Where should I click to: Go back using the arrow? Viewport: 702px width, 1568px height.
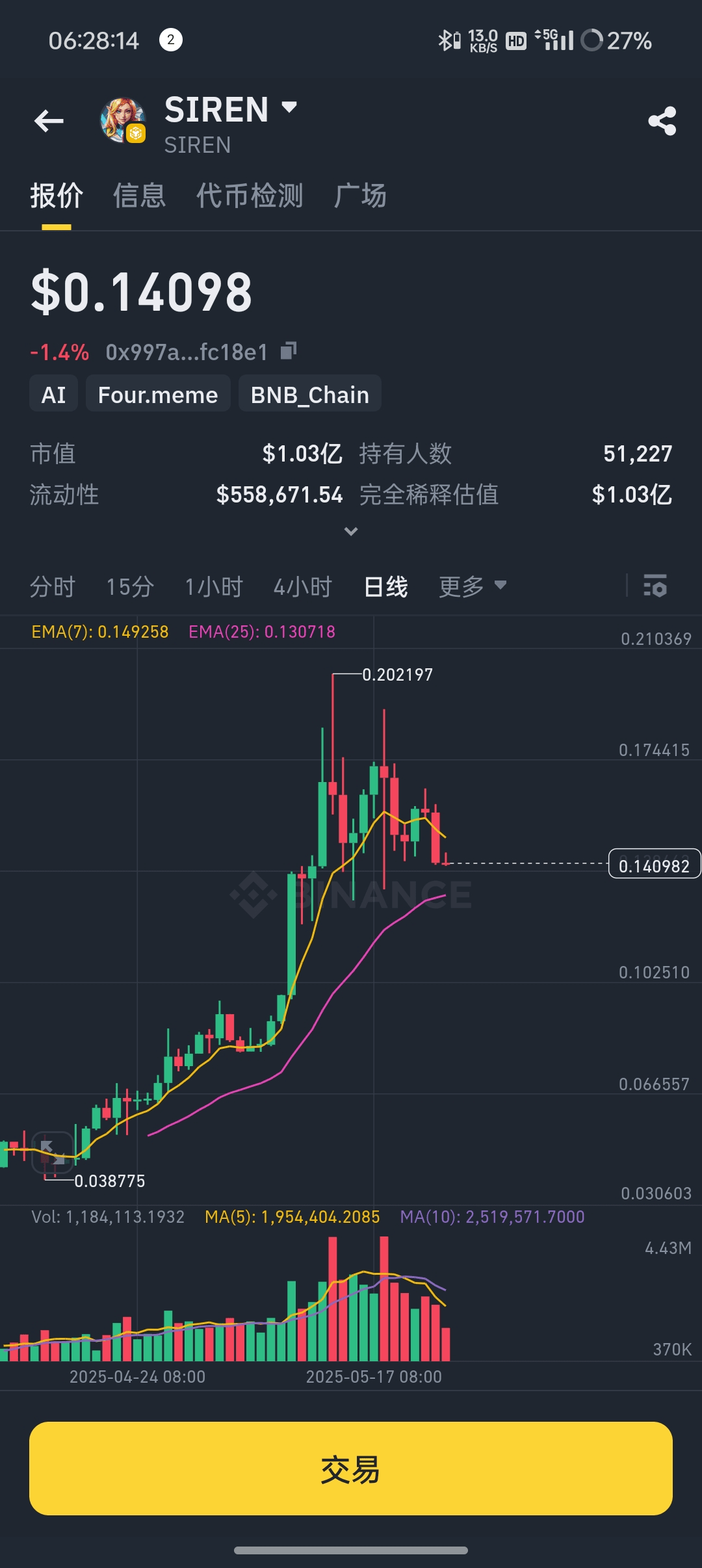[49, 121]
